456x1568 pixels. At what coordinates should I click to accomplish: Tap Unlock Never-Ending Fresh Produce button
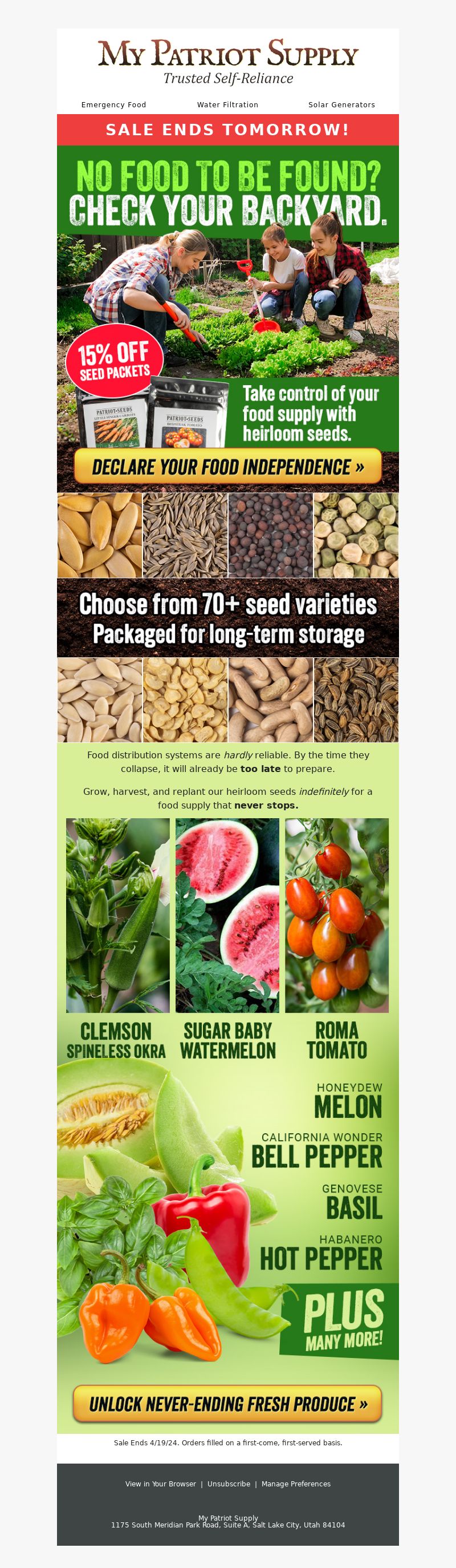click(x=227, y=1404)
